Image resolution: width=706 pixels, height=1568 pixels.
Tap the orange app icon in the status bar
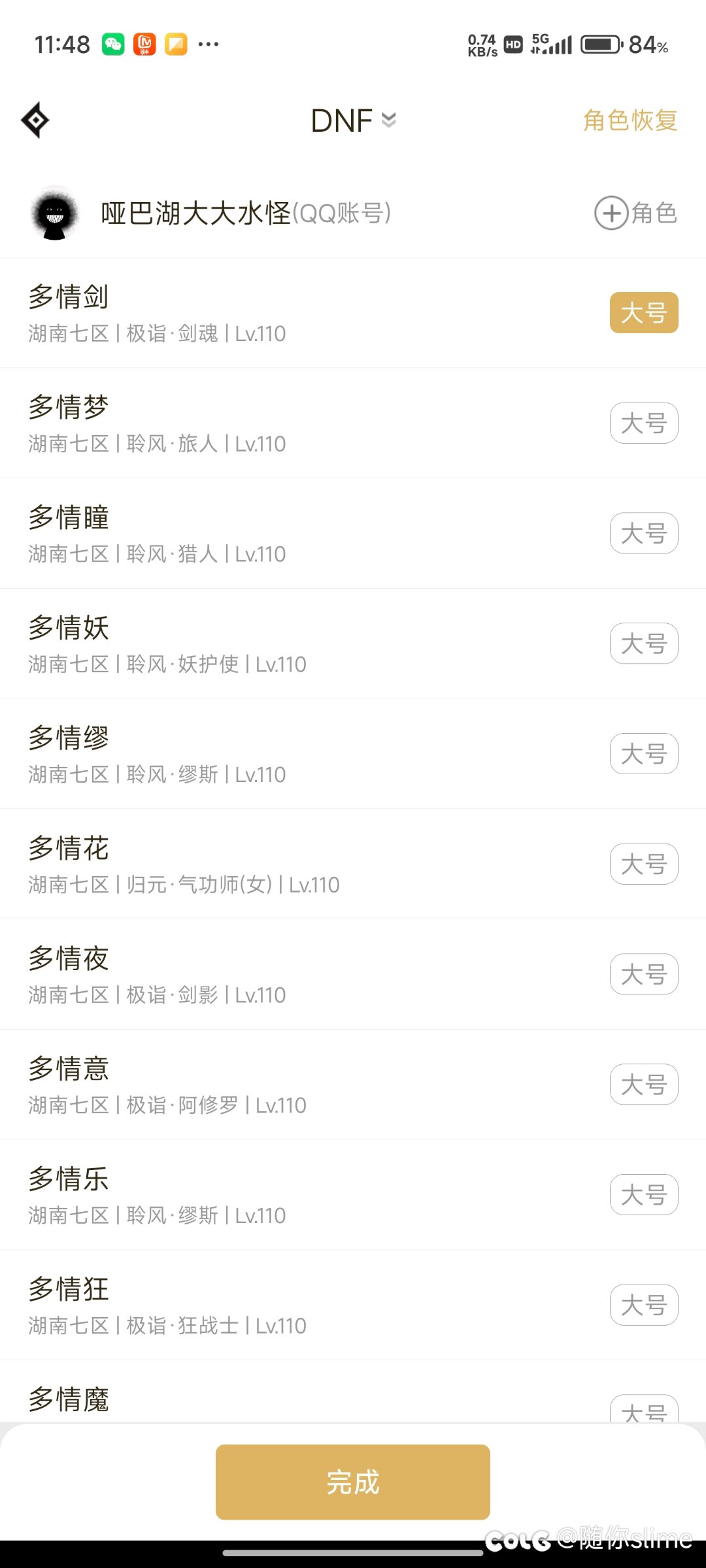(176, 44)
